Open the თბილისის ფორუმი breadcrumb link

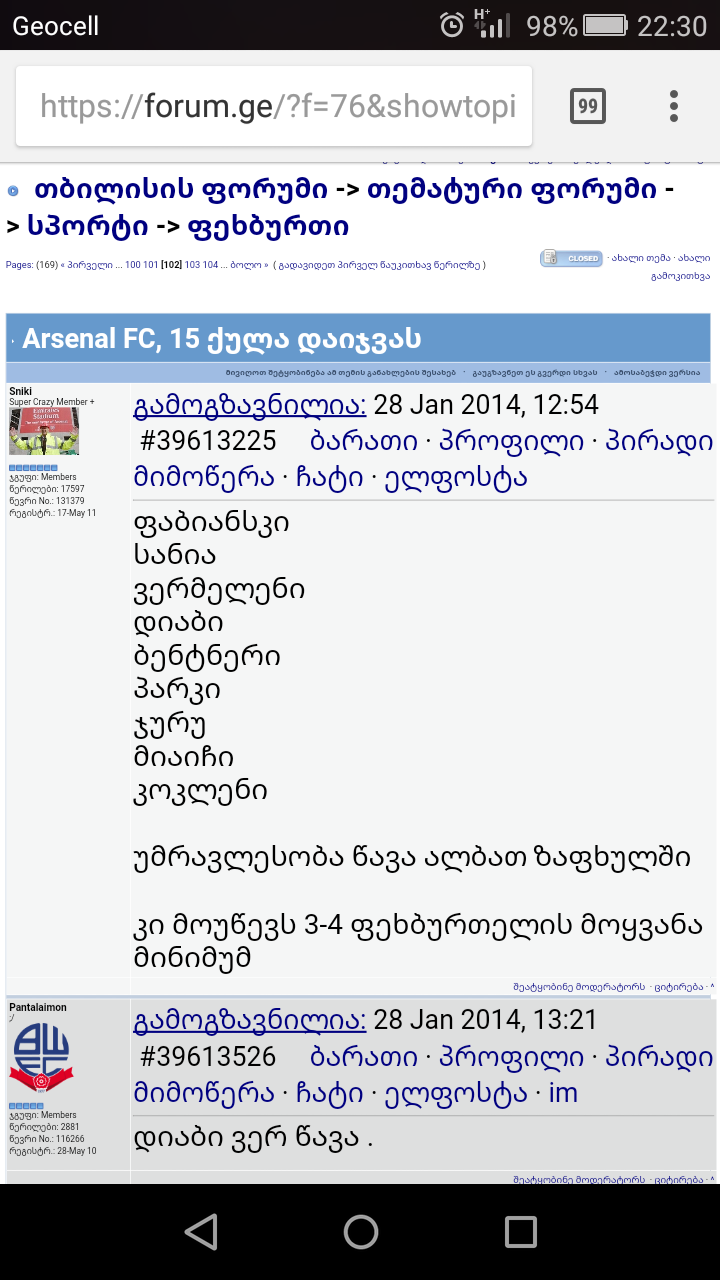coord(181,188)
